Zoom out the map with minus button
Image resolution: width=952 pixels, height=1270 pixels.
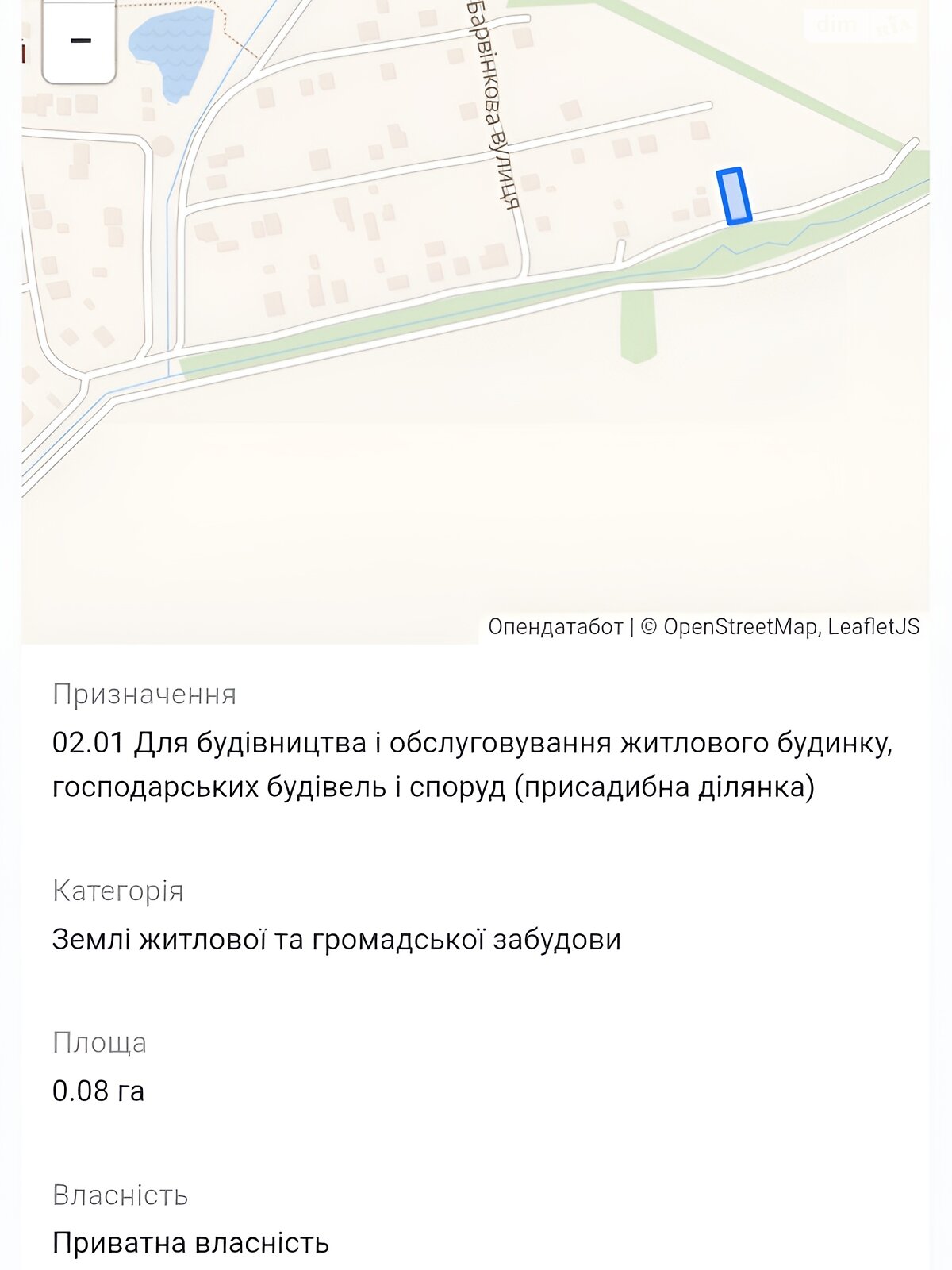[x=79, y=41]
